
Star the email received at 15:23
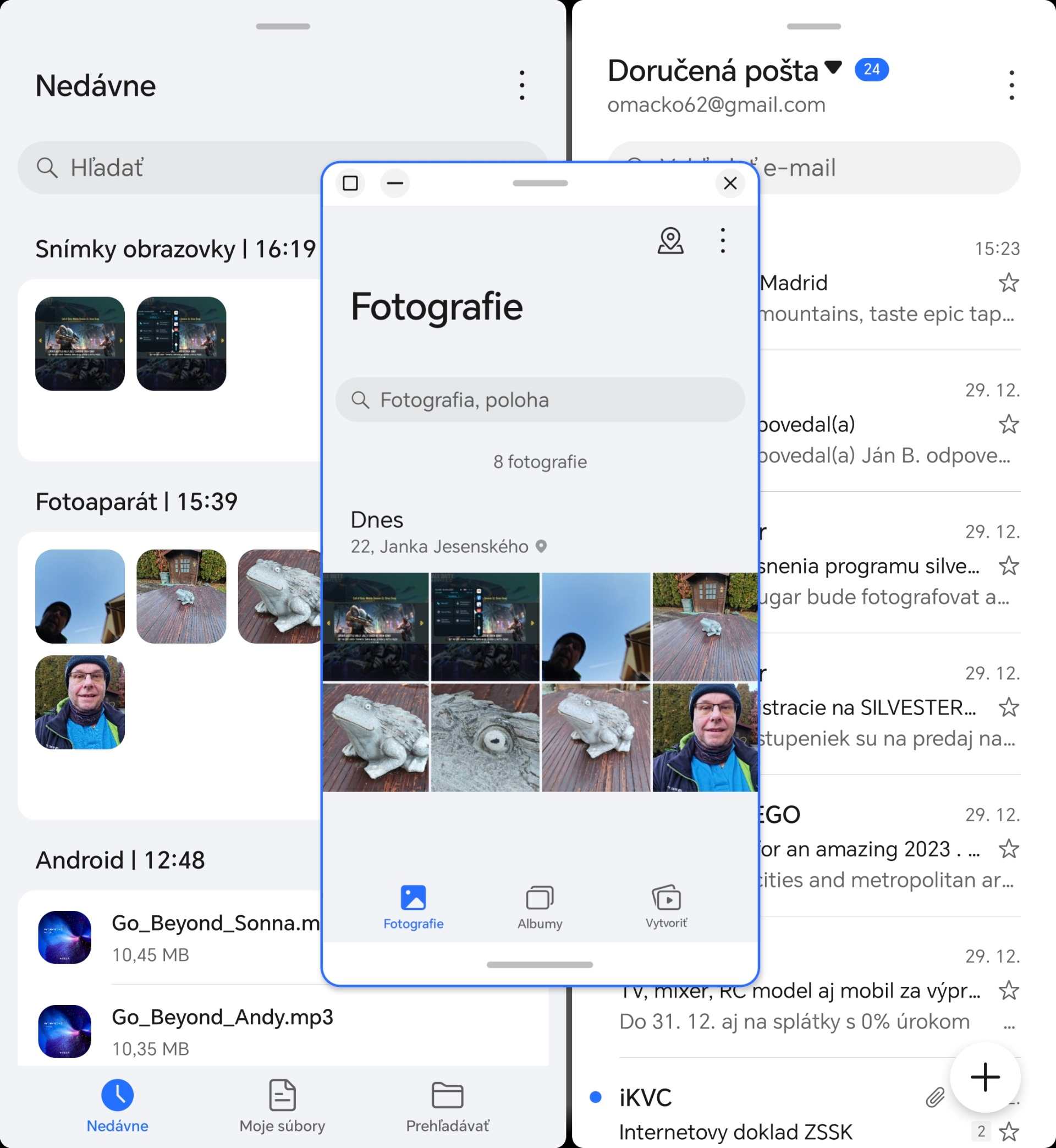[x=1009, y=283]
